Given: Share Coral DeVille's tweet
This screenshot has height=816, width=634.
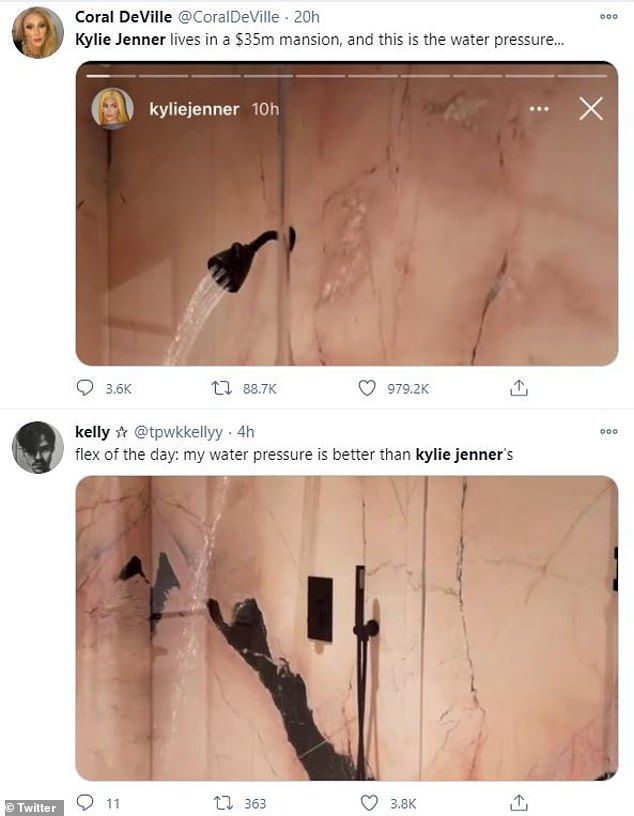Looking at the screenshot, I should point(519,389).
